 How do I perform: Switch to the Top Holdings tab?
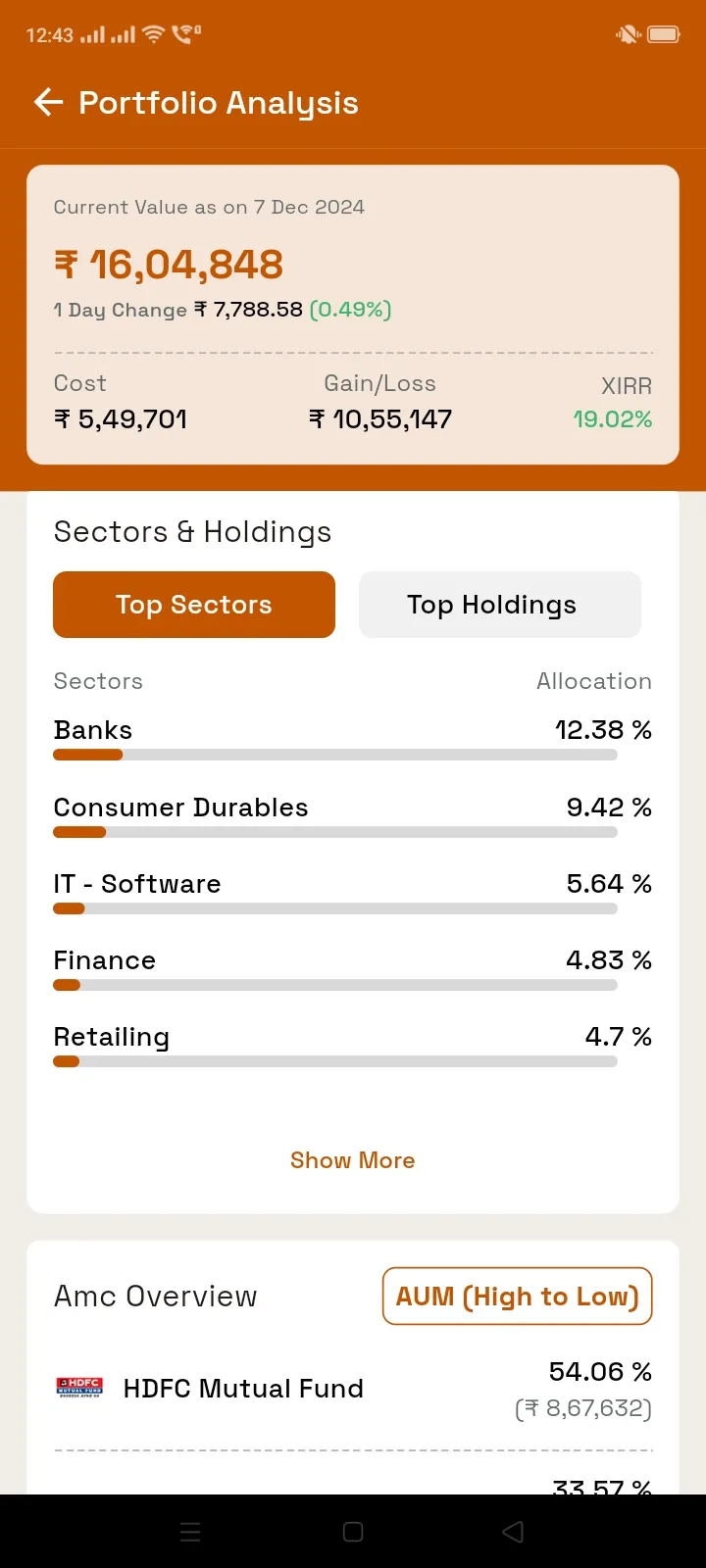point(500,605)
